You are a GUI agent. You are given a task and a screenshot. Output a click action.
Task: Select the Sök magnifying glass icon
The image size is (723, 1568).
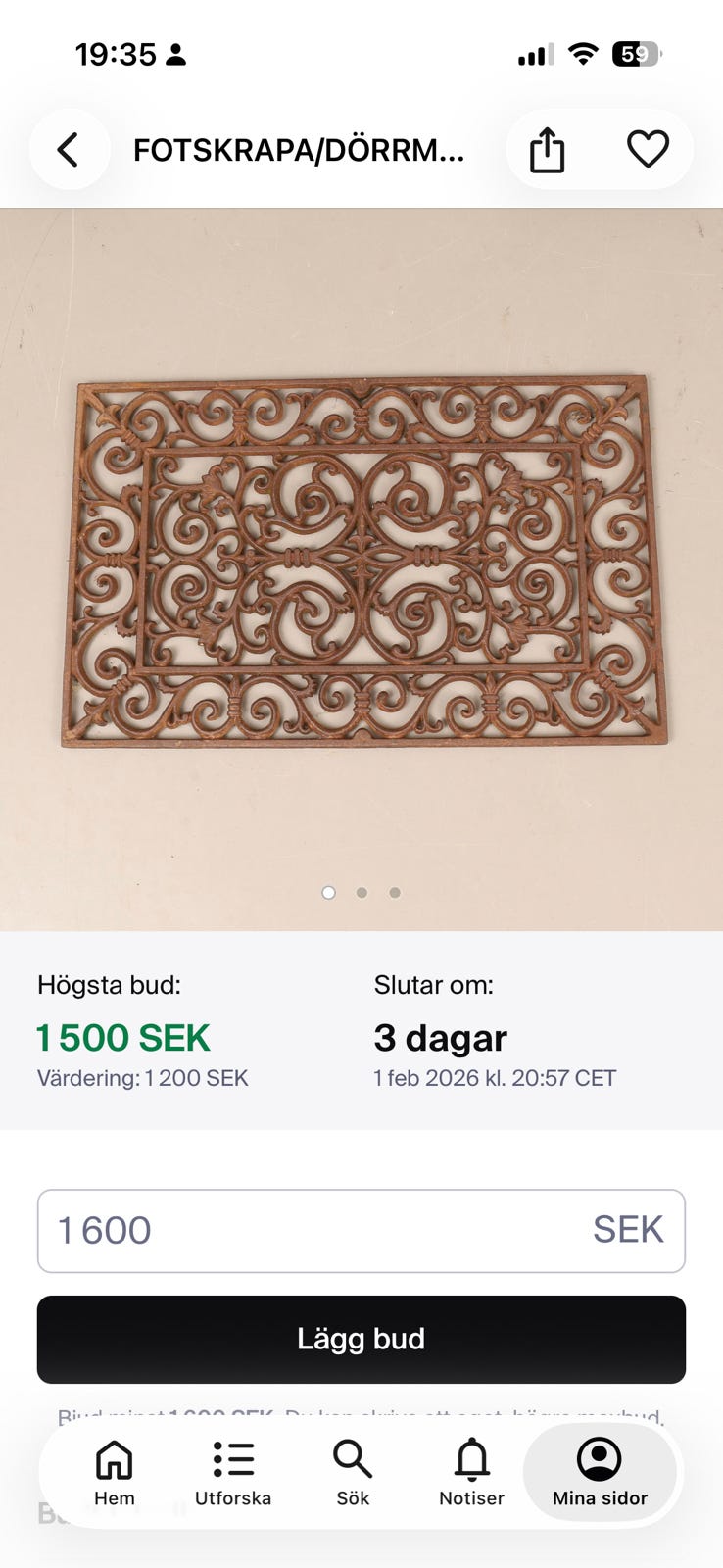click(352, 1459)
